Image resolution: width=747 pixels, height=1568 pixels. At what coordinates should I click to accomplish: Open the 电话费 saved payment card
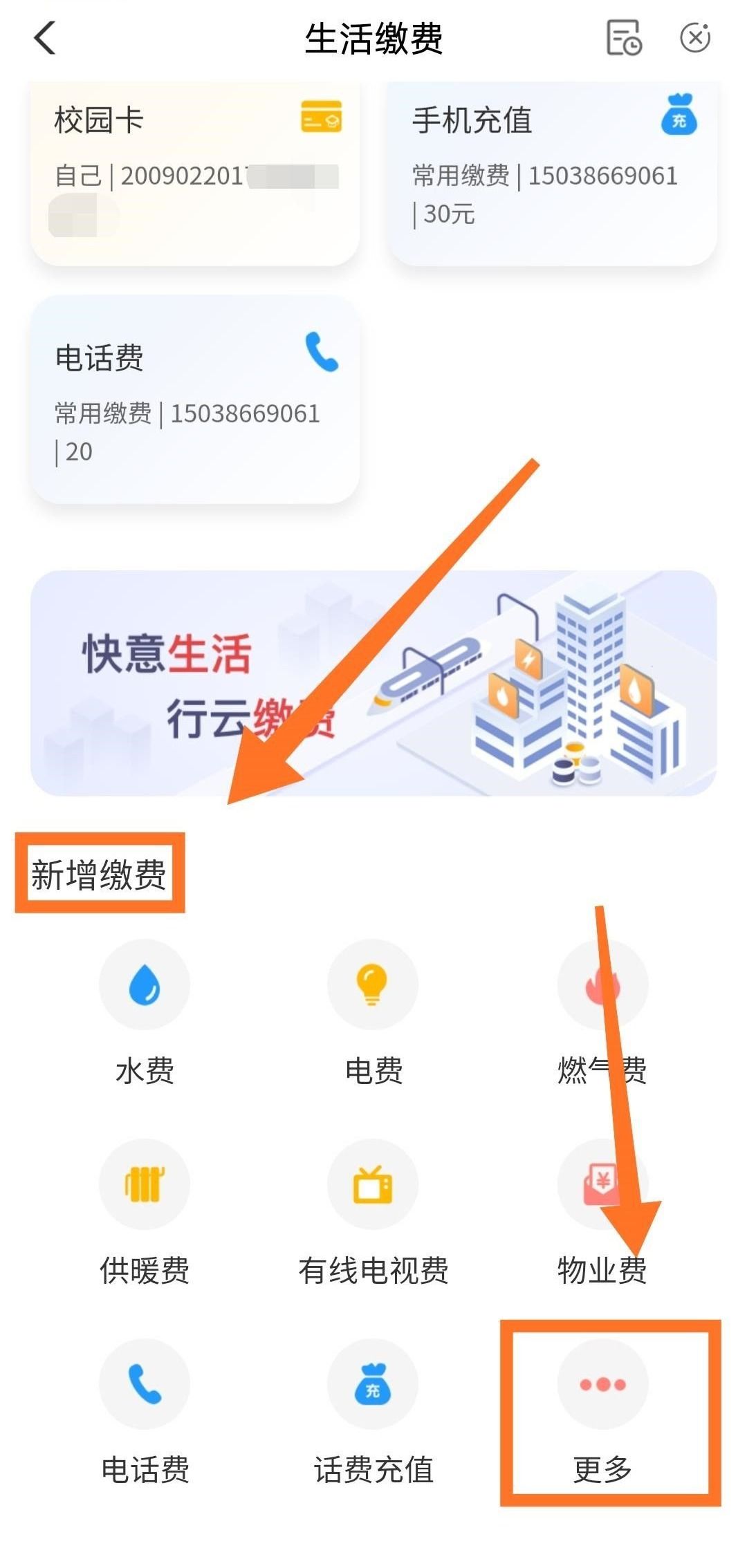(x=195, y=400)
